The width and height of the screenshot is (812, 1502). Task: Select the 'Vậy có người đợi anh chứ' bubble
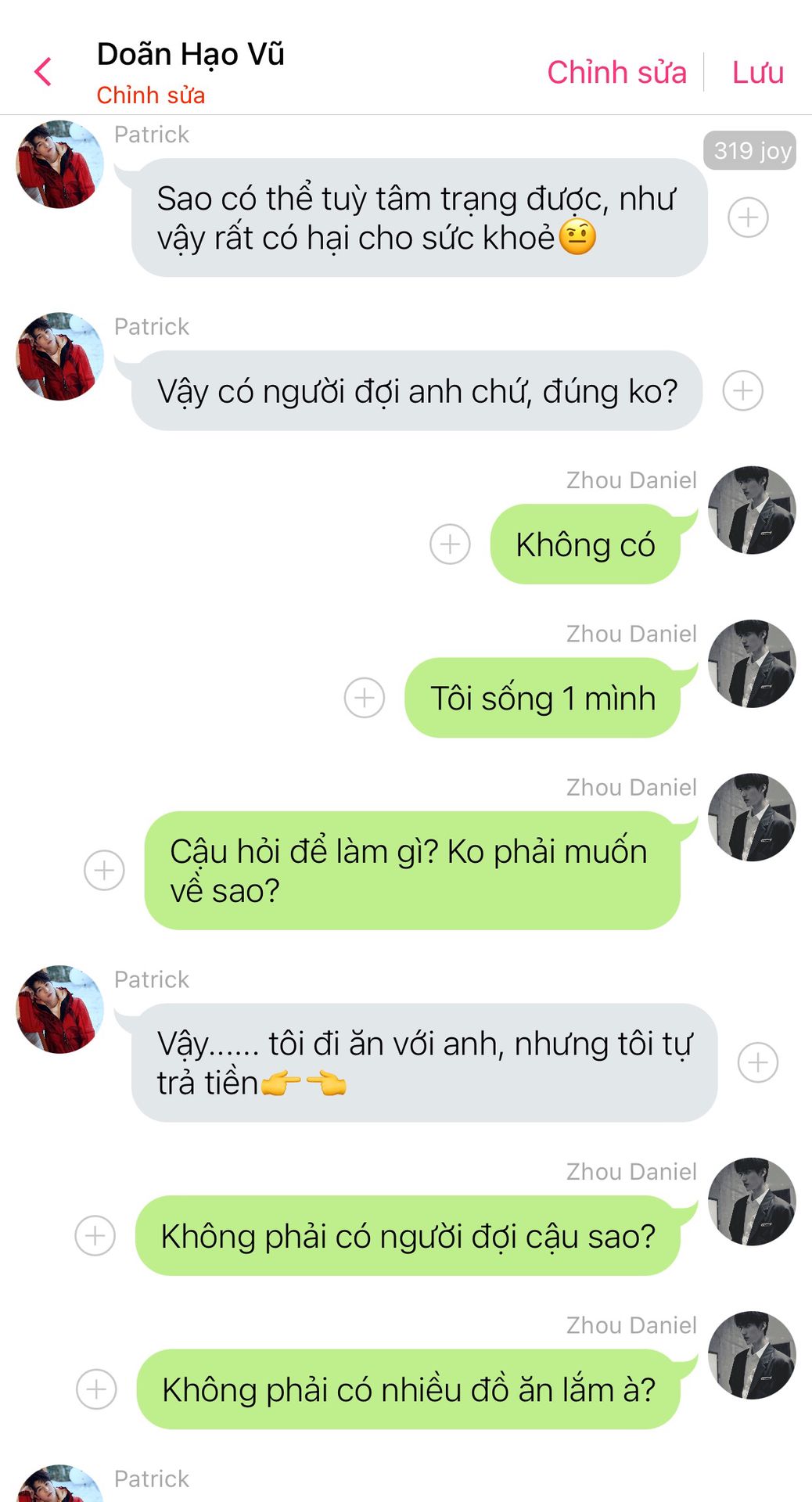pos(417,391)
